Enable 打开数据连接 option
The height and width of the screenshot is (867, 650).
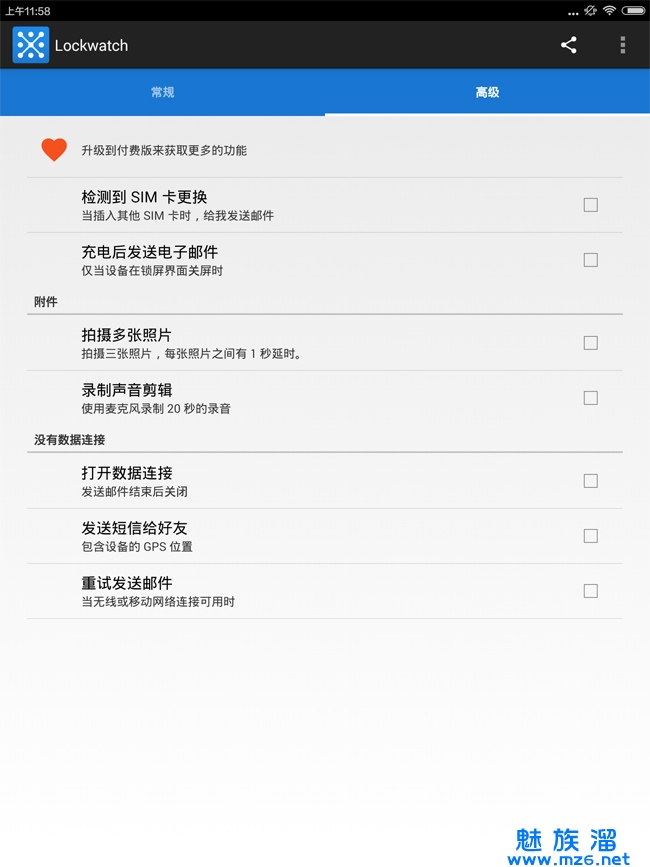pyautogui.click(x=590, y=481)
